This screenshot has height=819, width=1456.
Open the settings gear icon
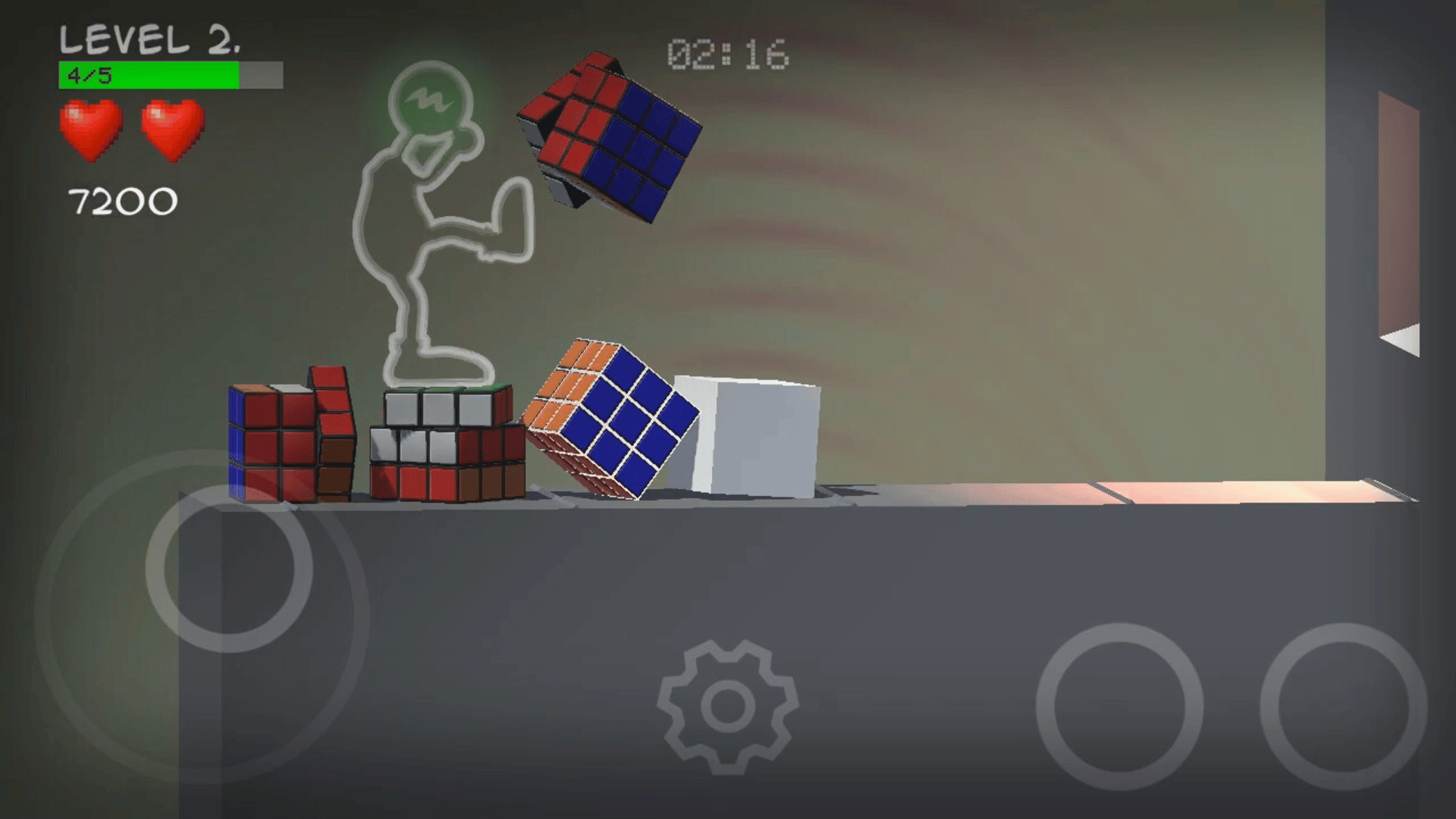[728, 706]
